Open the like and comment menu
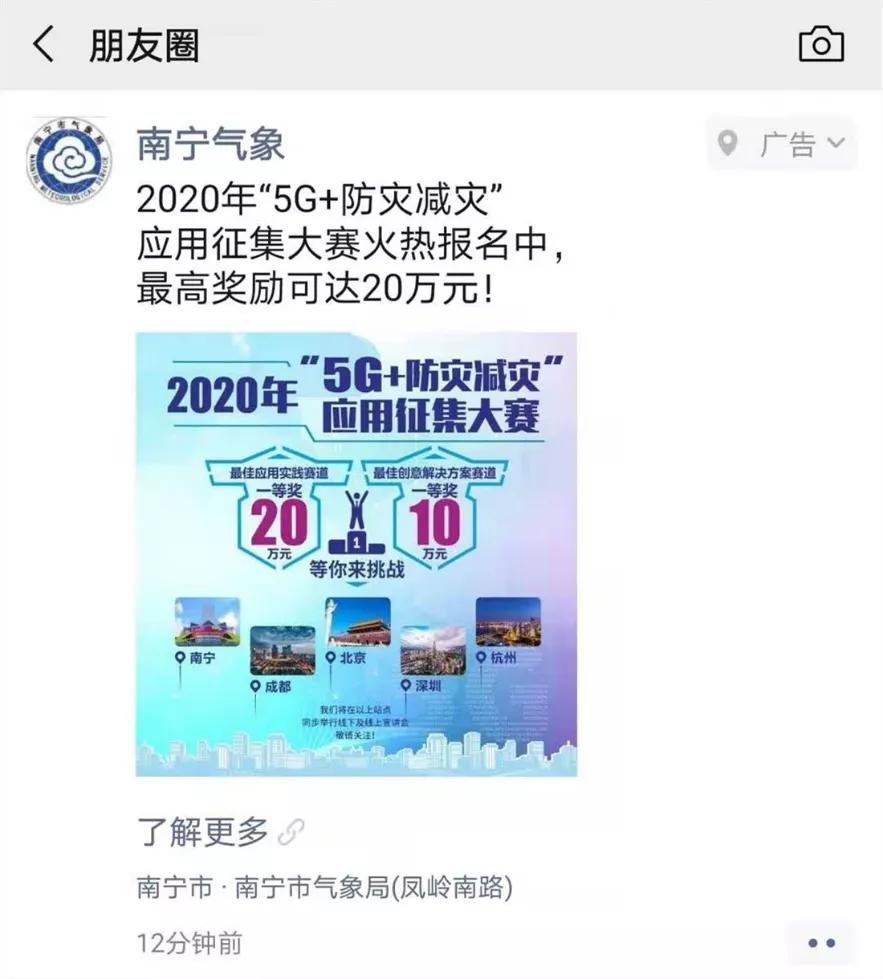The height and width of the screenshot is (979, 883). point(821,942)
